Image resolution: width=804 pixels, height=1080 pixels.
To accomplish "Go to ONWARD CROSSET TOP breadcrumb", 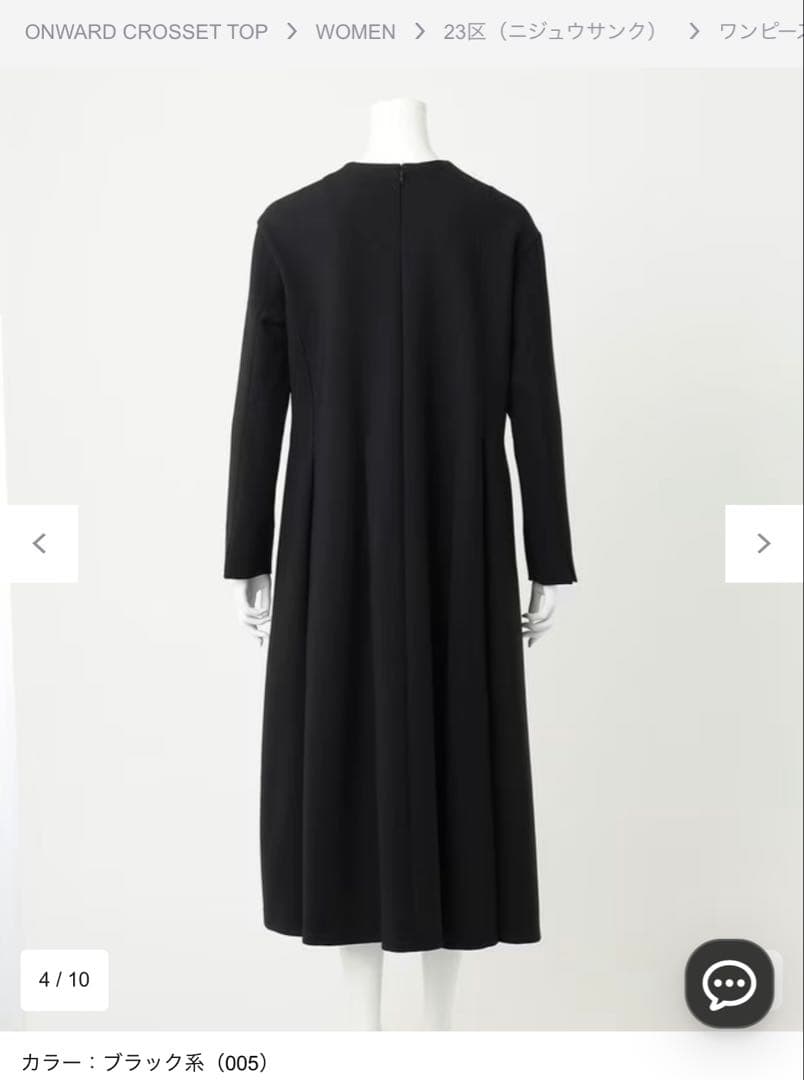I will [x=146, y=32].
